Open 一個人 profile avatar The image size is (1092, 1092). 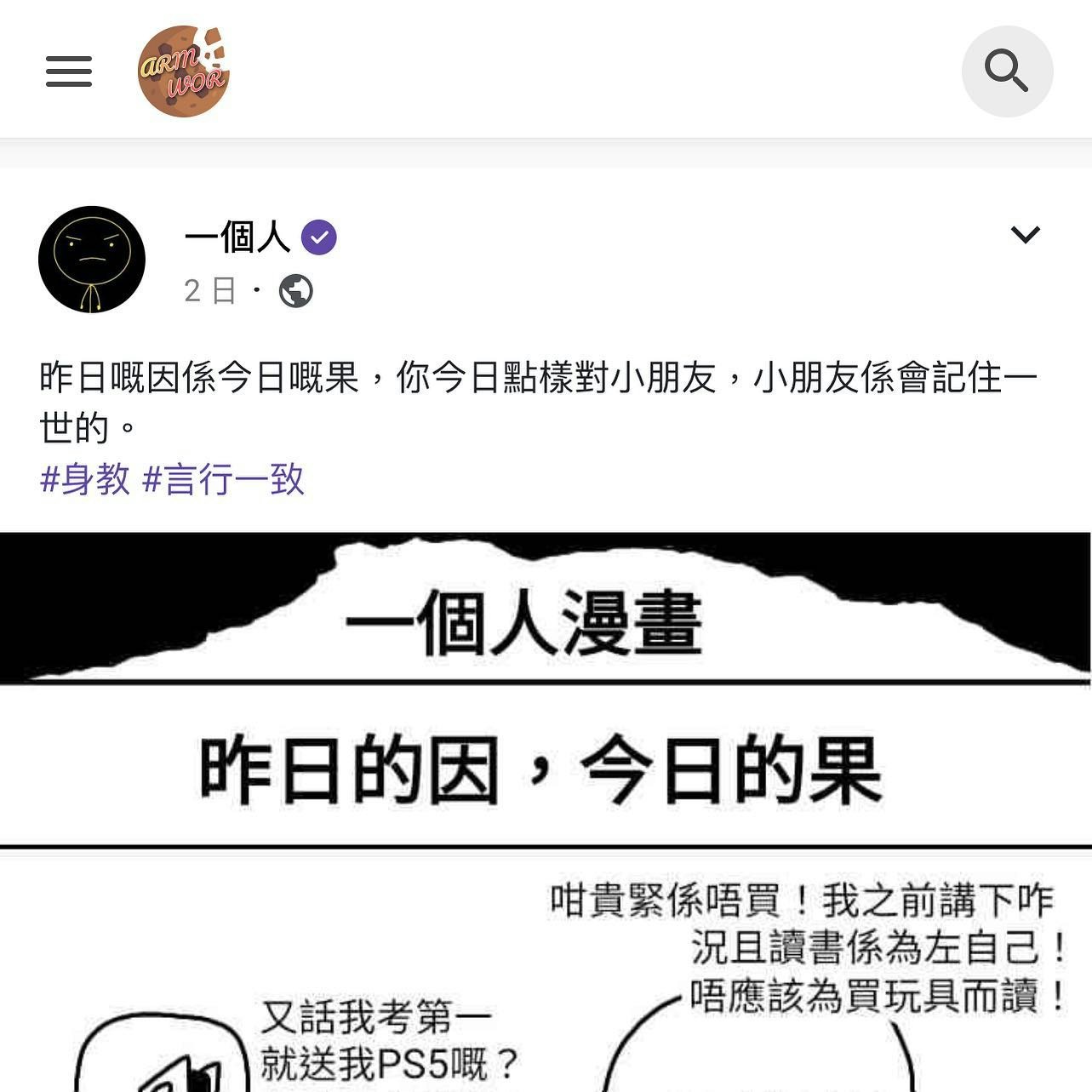92,260
